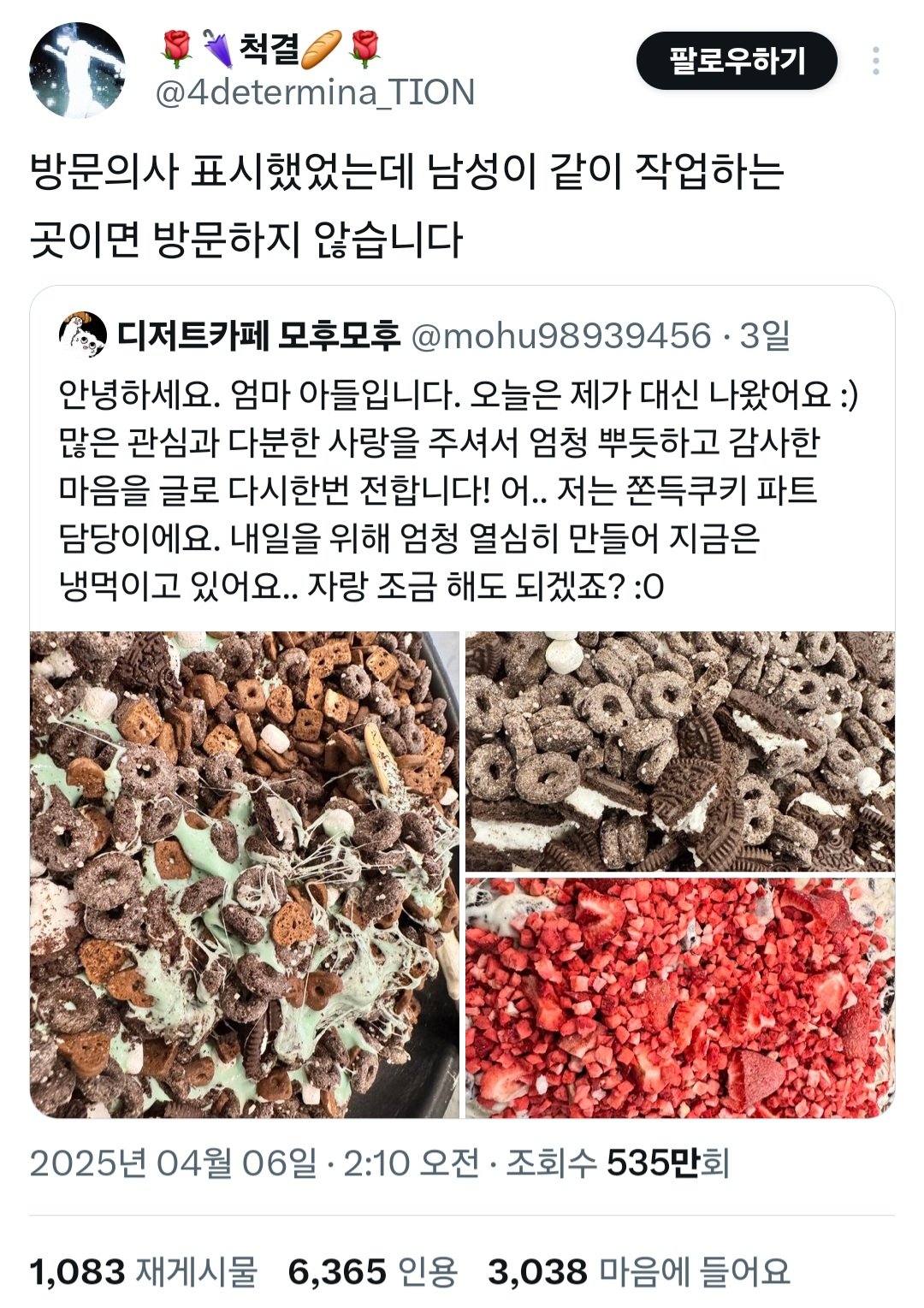
Task: Open the three-dot overflow menu
Action: 875,61
